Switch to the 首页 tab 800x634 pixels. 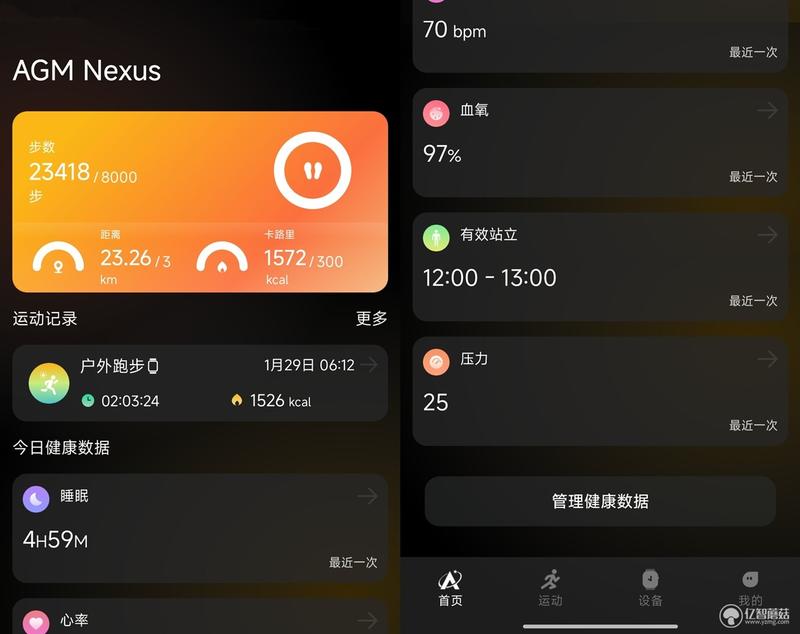(x=450, y=588)
